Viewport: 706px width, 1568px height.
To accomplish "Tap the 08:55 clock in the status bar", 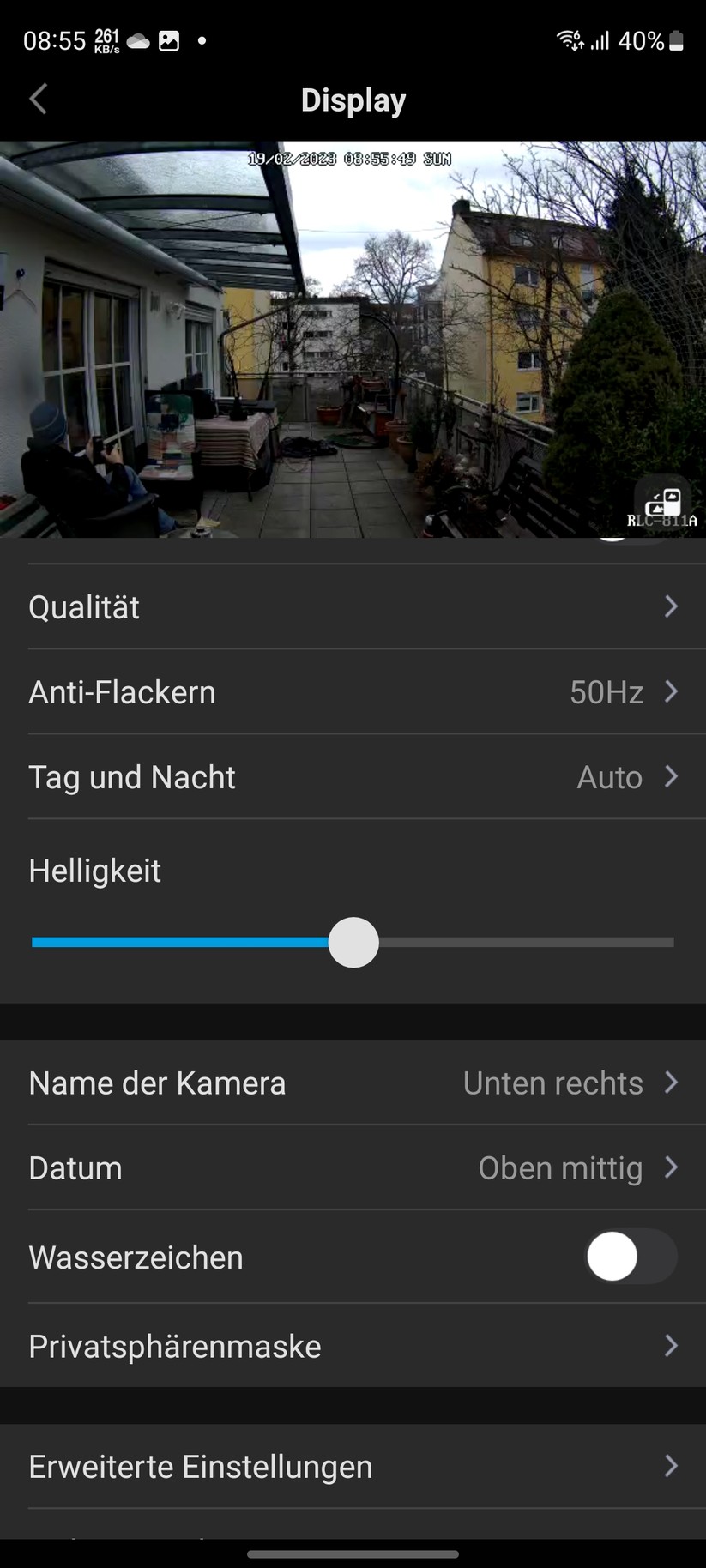I will (x=56, y=39).
